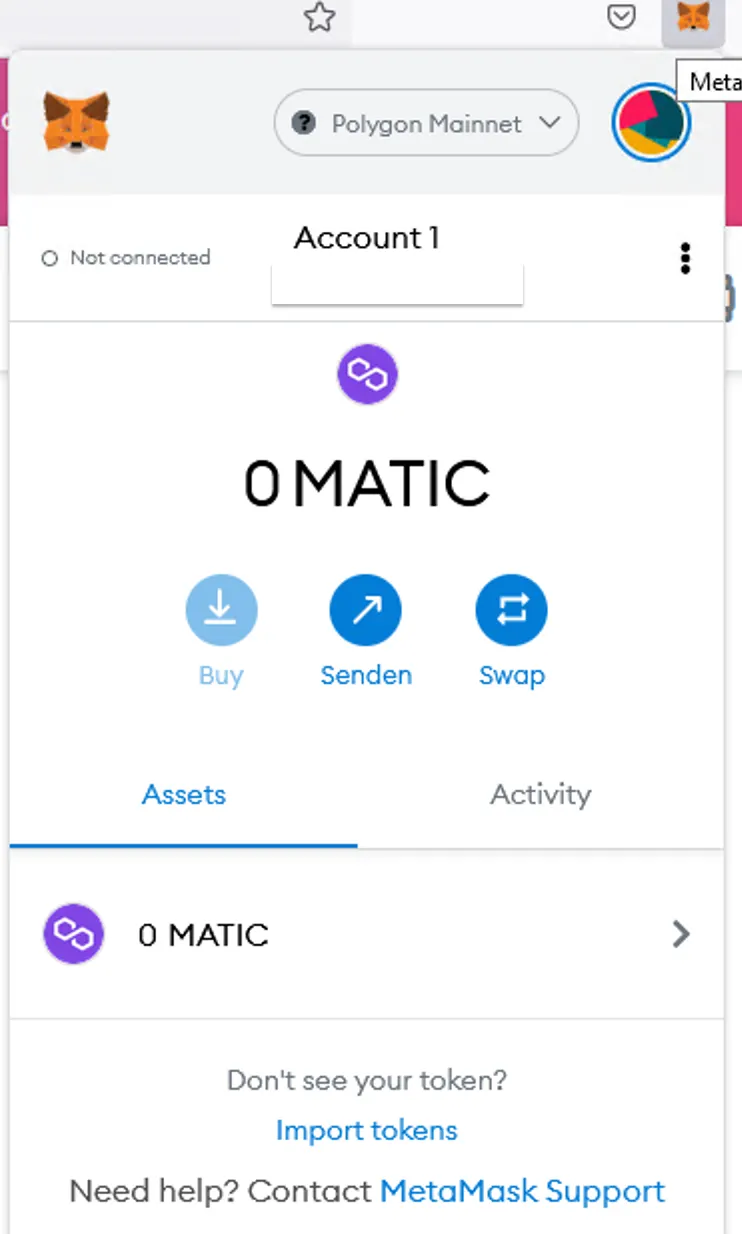Open the Pocket icon in the browser toolbar
The height and width of the screenshot is (1234, 742).
pyautogui.click(x=622, y=16)
